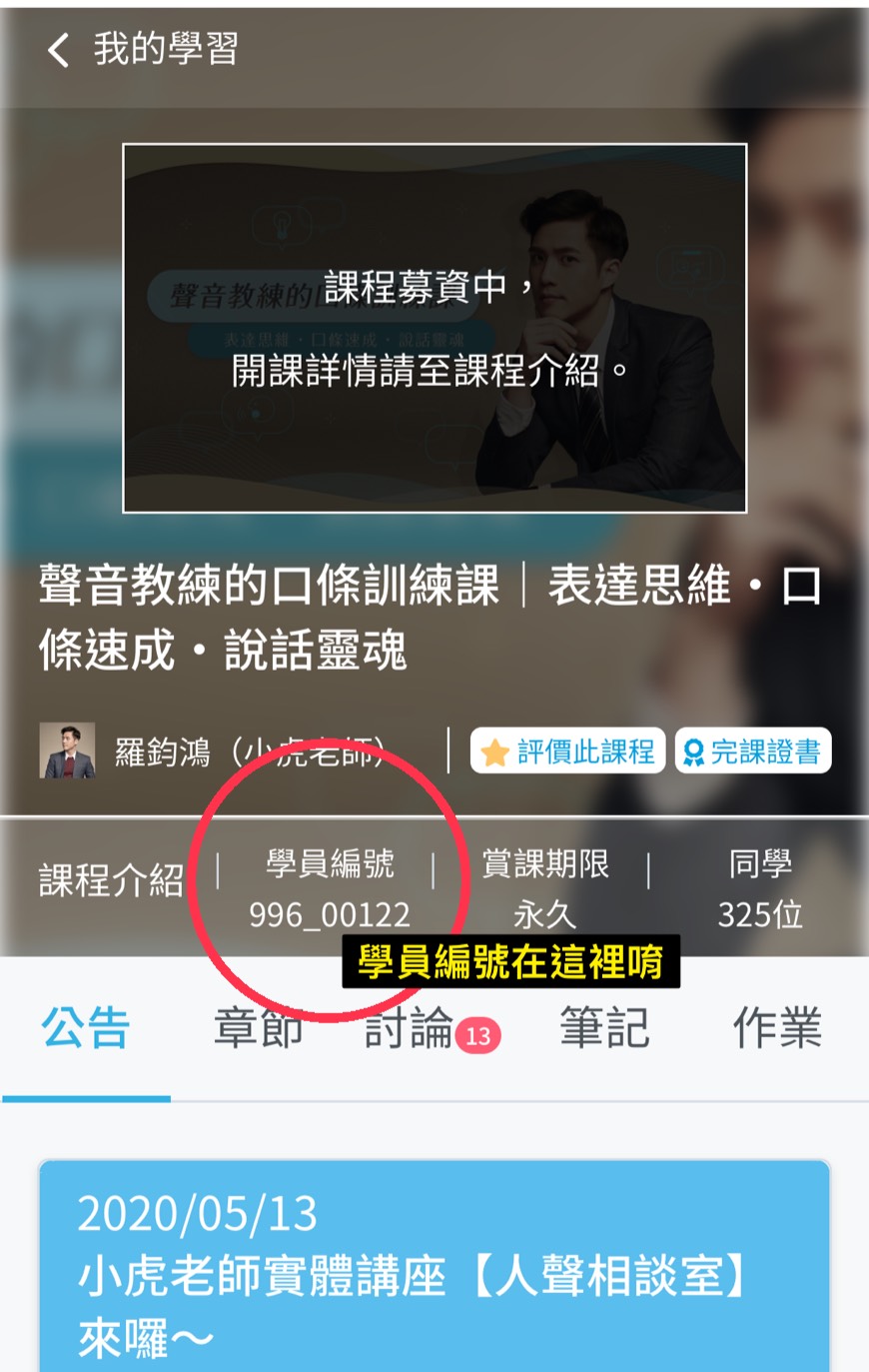Viewport: 869px width, 1372px height.
Task: Switch to the 章節 tab
Action: tap(258, 1028)
